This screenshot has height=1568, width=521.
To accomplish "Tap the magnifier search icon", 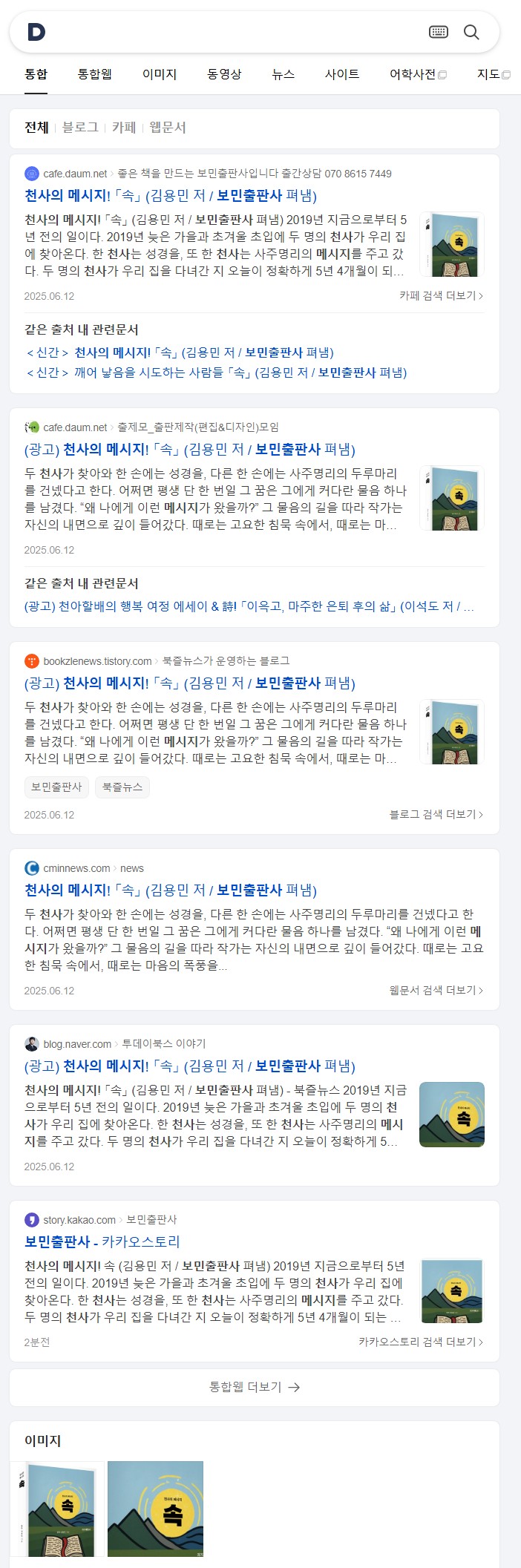I will click(x=471, y=32).
